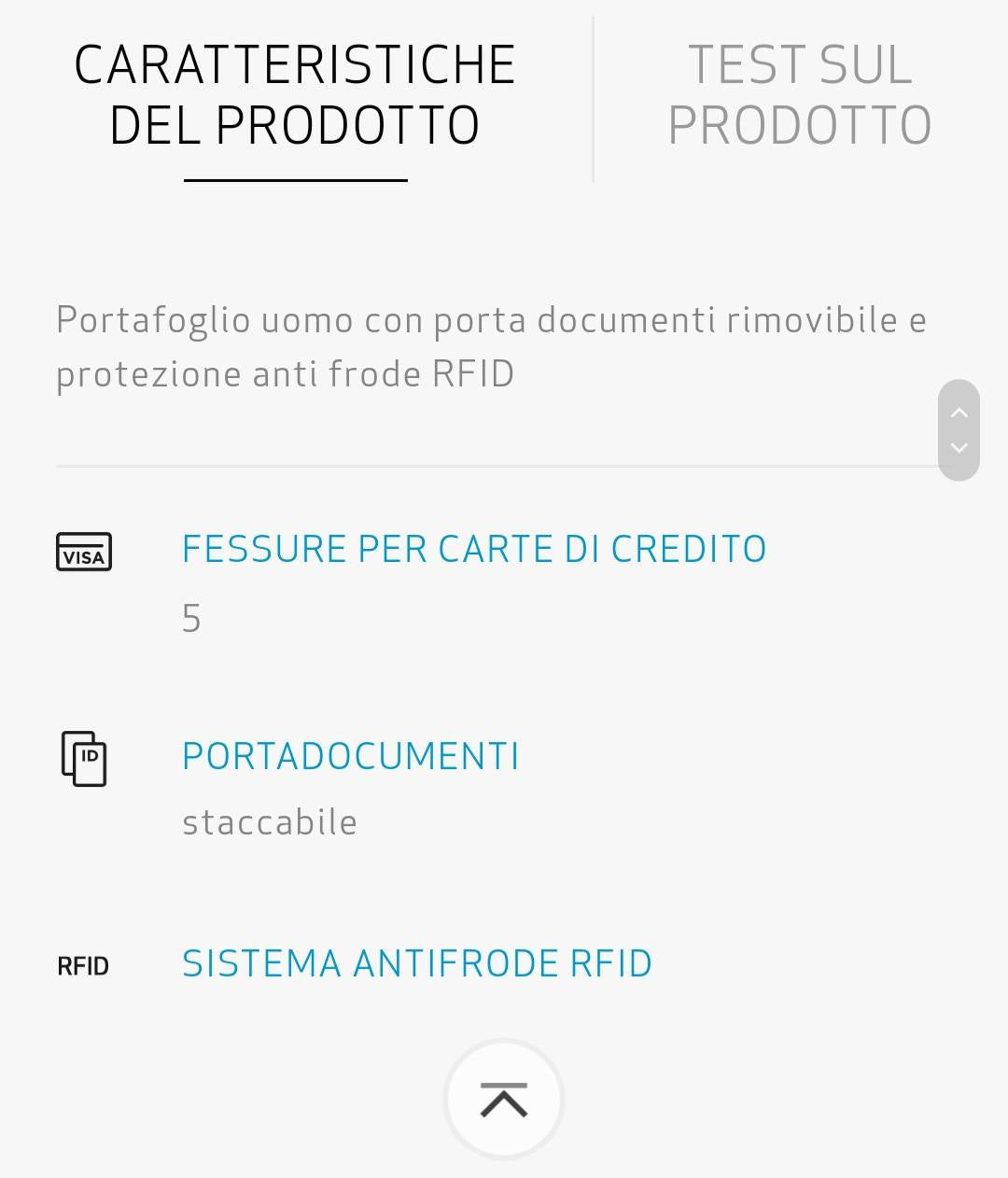Click the scroll-to-top arrow button
The image size is (1008, 1178).
[x=504, y=1099]
